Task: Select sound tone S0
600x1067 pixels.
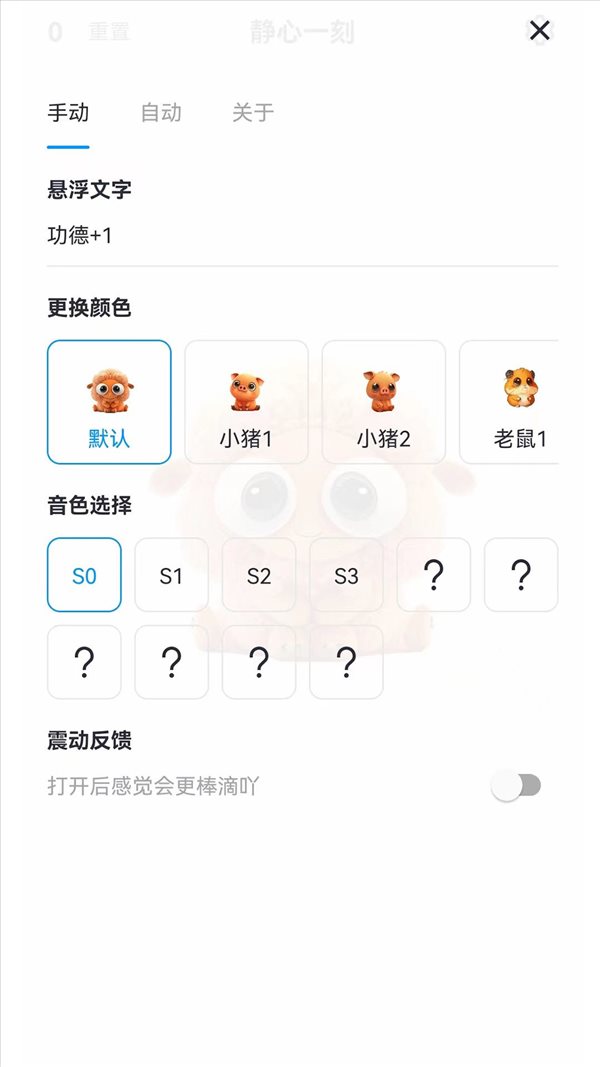Action: tap(84, 575)
